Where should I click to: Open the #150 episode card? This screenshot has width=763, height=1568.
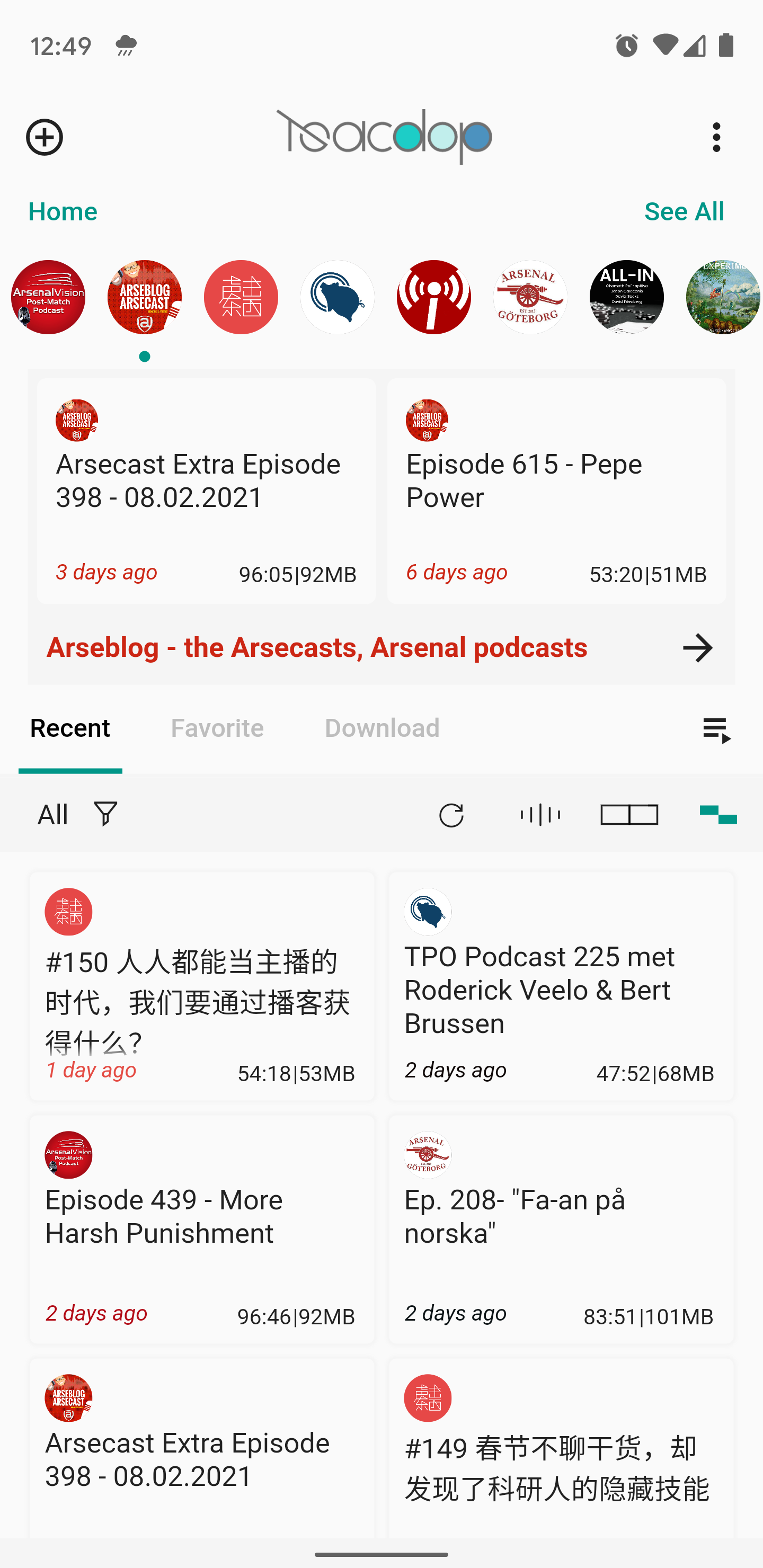(202, 986)
